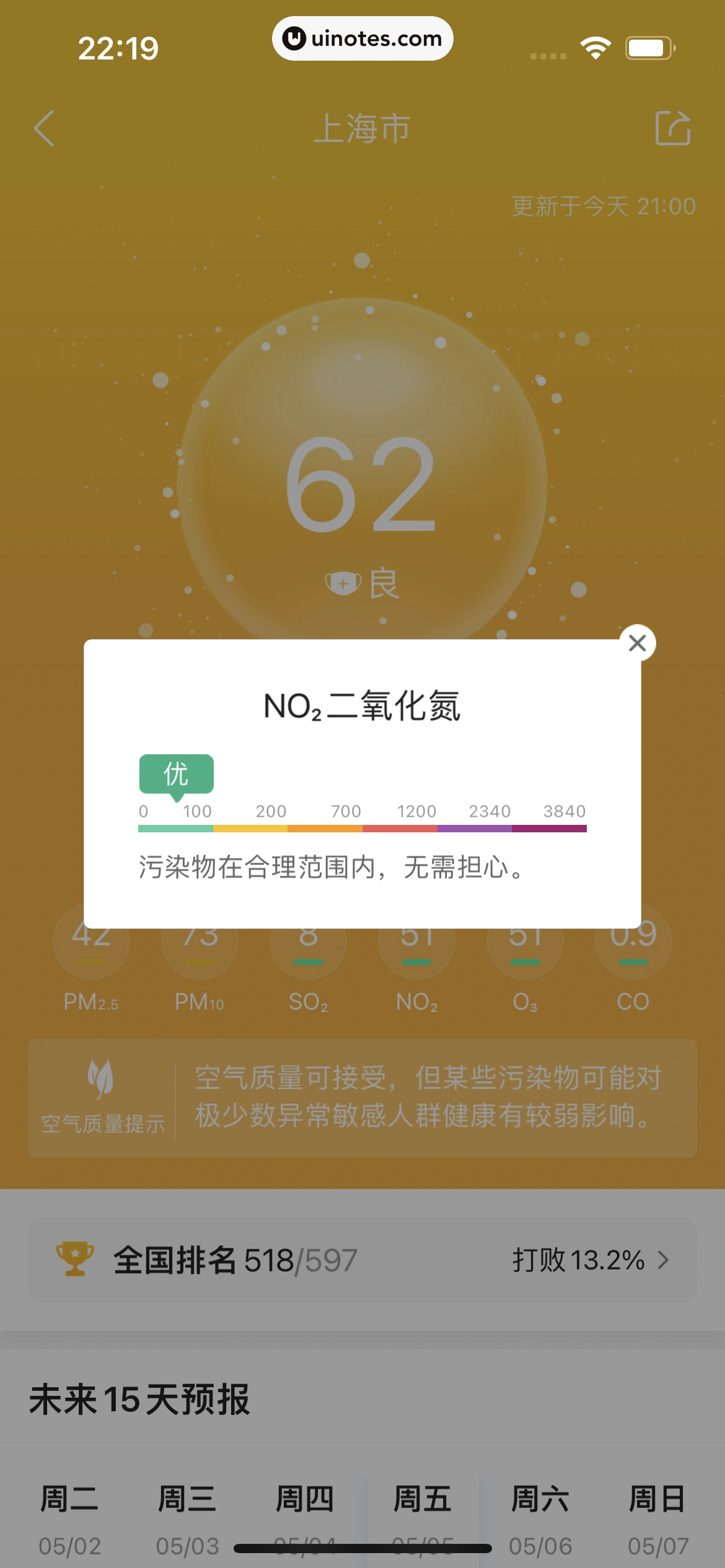Screen dimensions: 725x1568
Task: Select the 周日 05/07 forecast
Action: pyautogui.click(x=657, y=1517)
